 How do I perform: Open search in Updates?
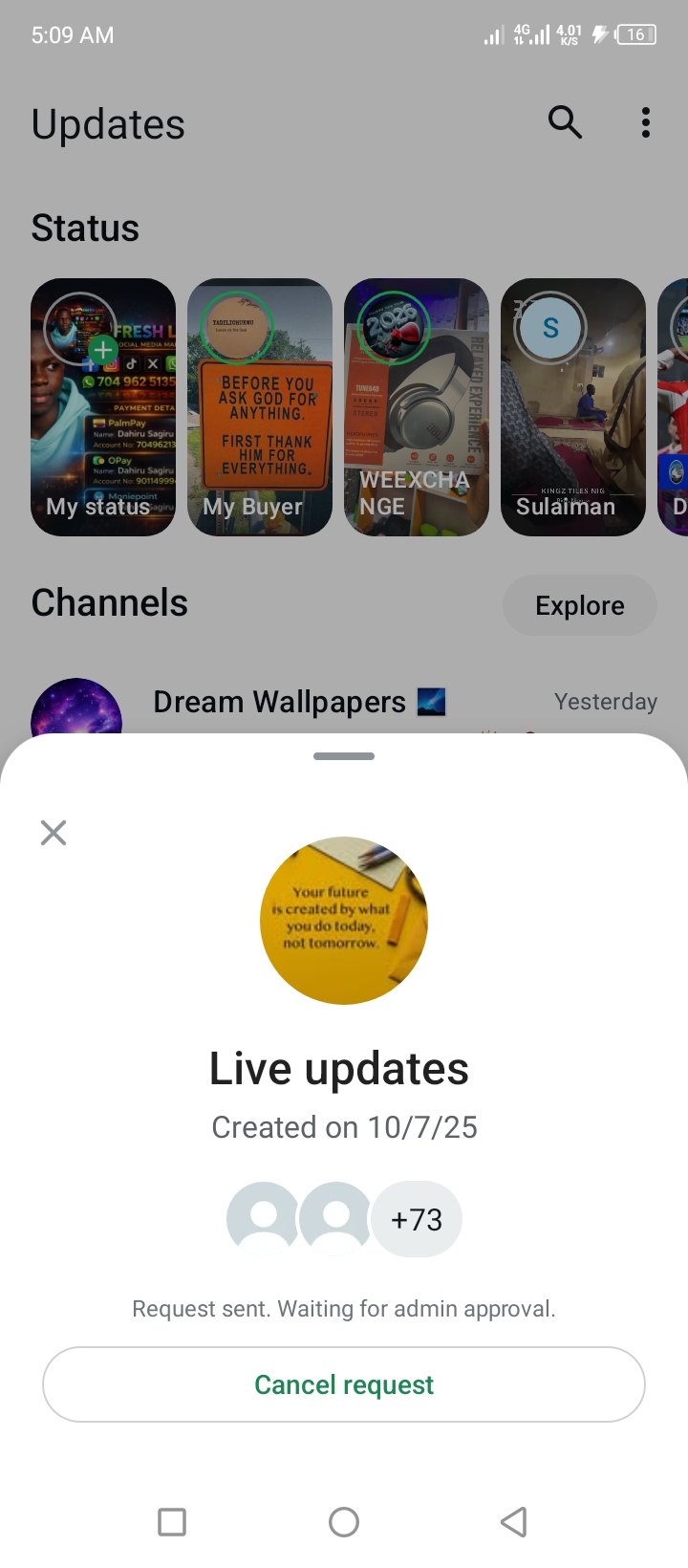pos(565,122)
